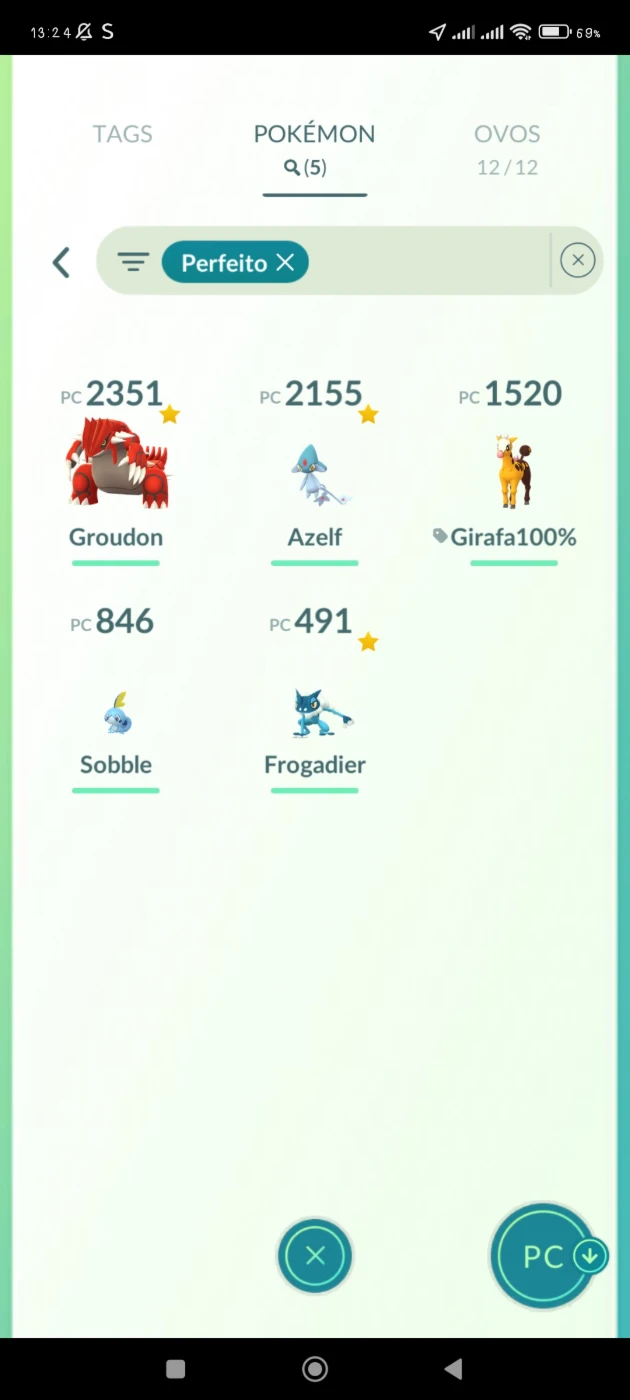Switch to the TAGS tab

click(122, 134)
